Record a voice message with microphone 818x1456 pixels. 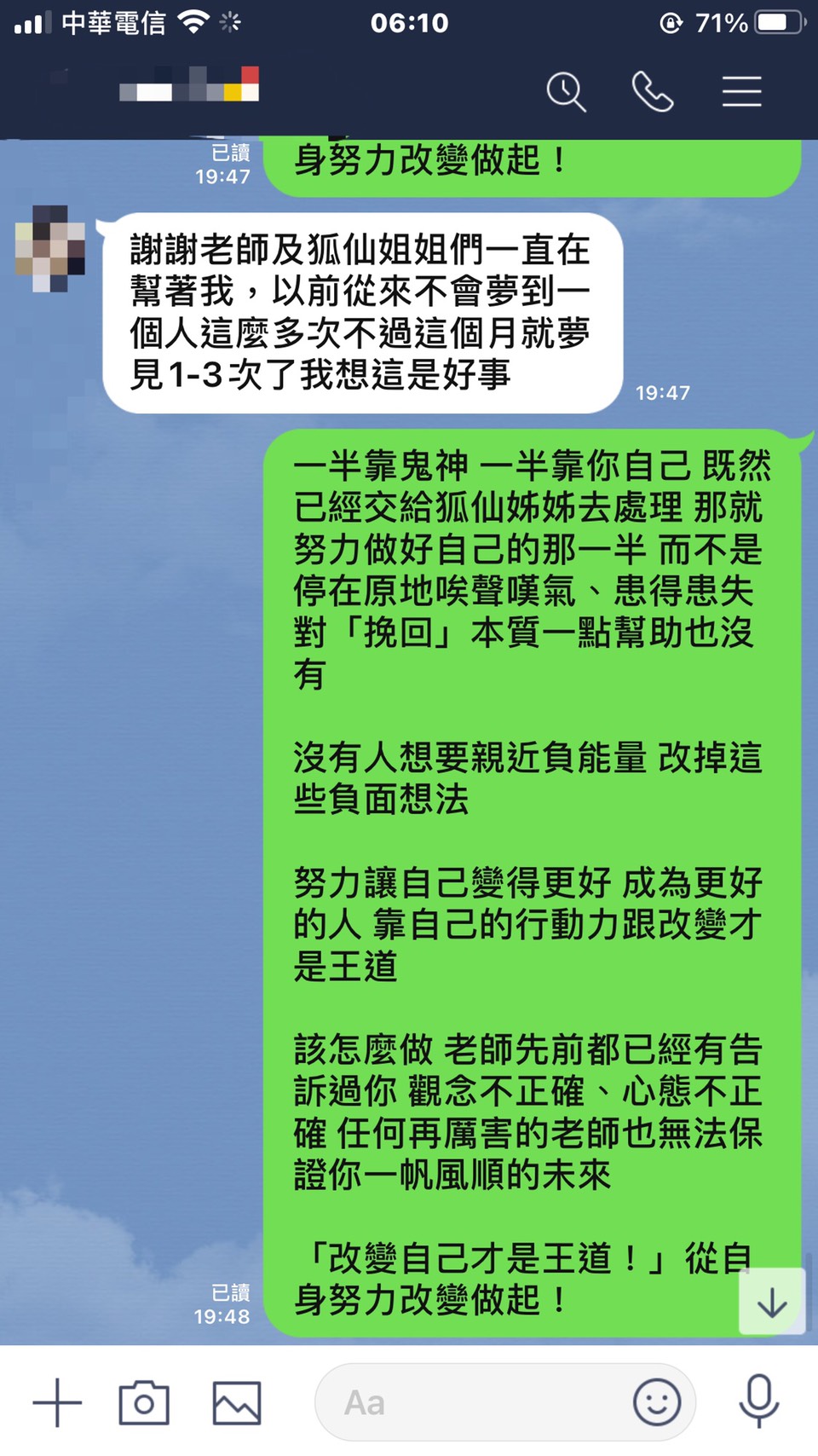758,1401
